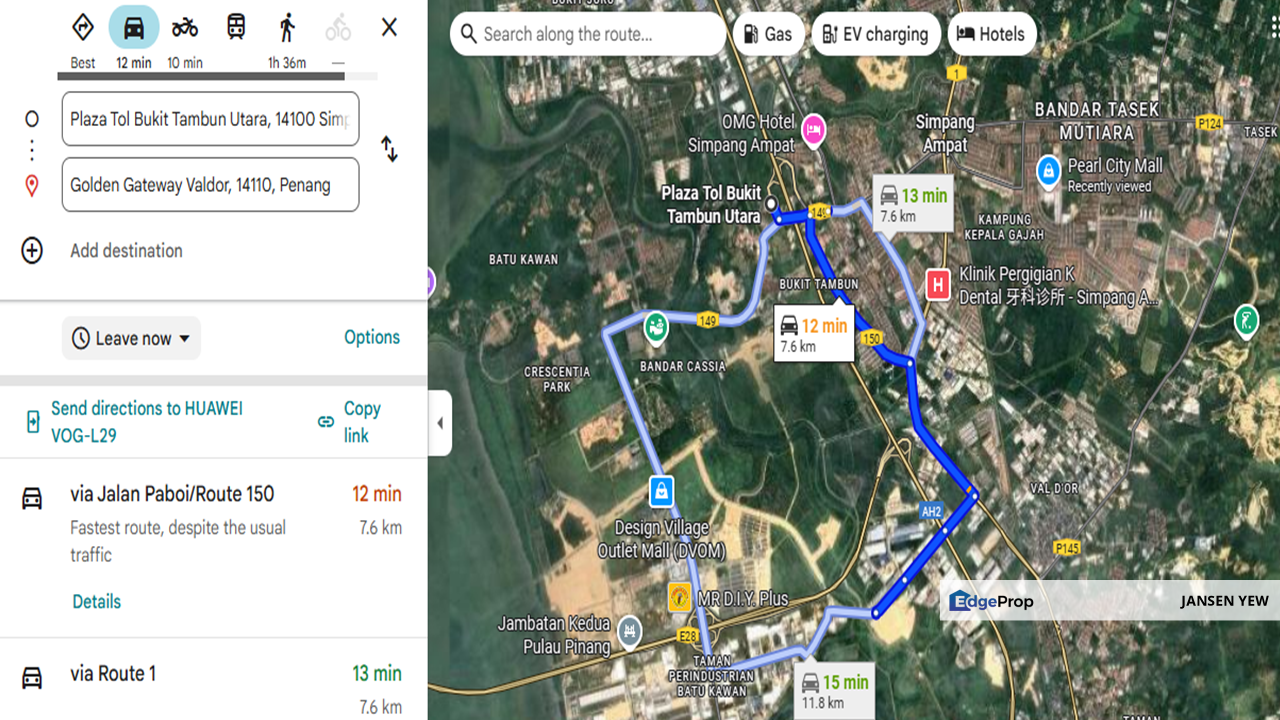Open route Options
The image size is (1280, 720).
tap(372, 337)
